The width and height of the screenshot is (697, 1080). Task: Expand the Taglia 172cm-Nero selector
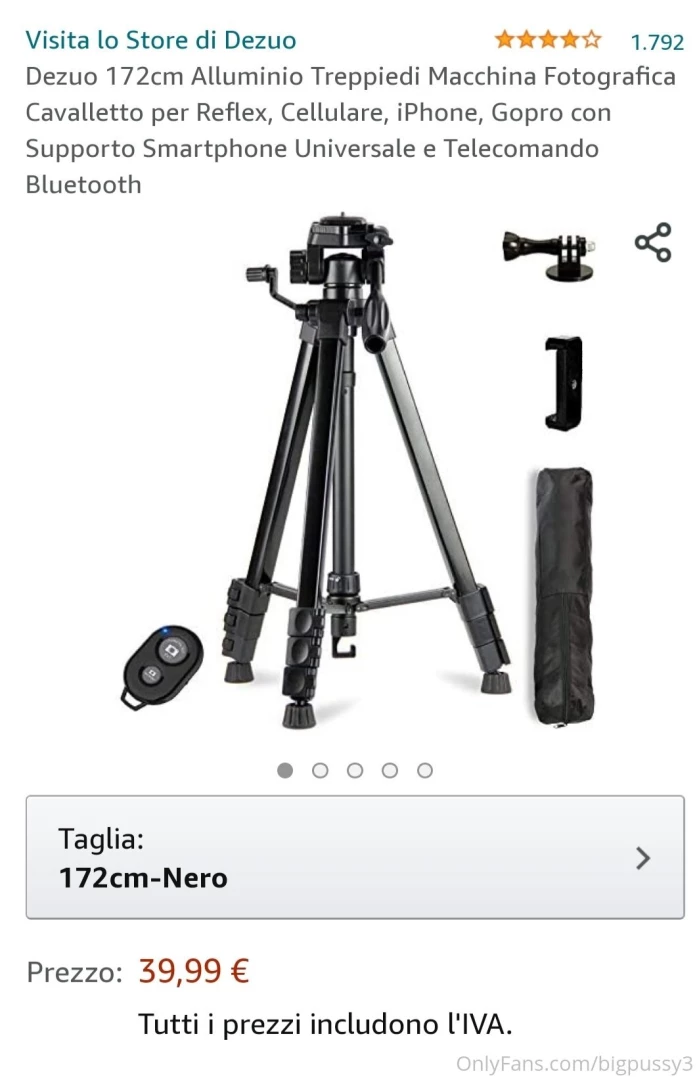click(x=354, y=857)
